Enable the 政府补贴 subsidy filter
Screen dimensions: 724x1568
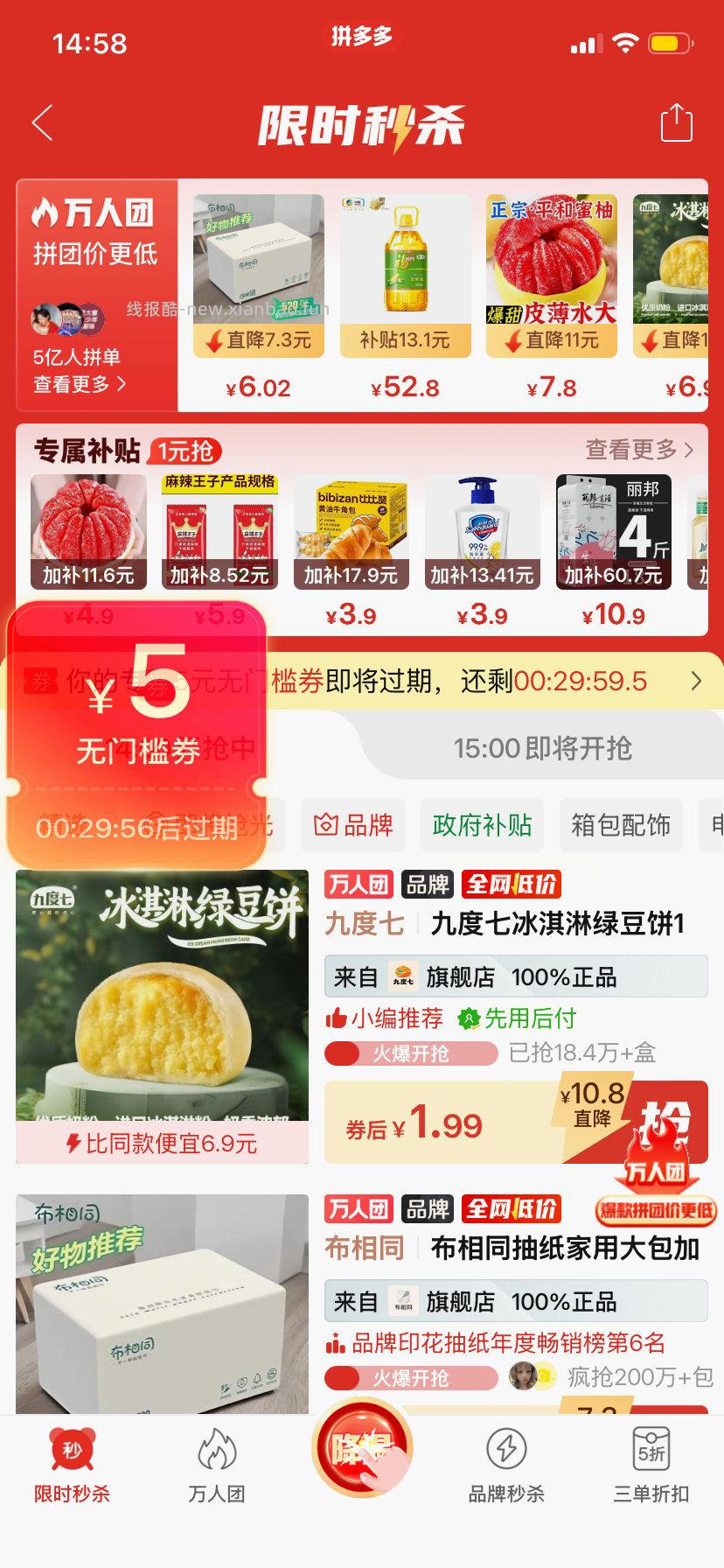(x=482, y=824)
